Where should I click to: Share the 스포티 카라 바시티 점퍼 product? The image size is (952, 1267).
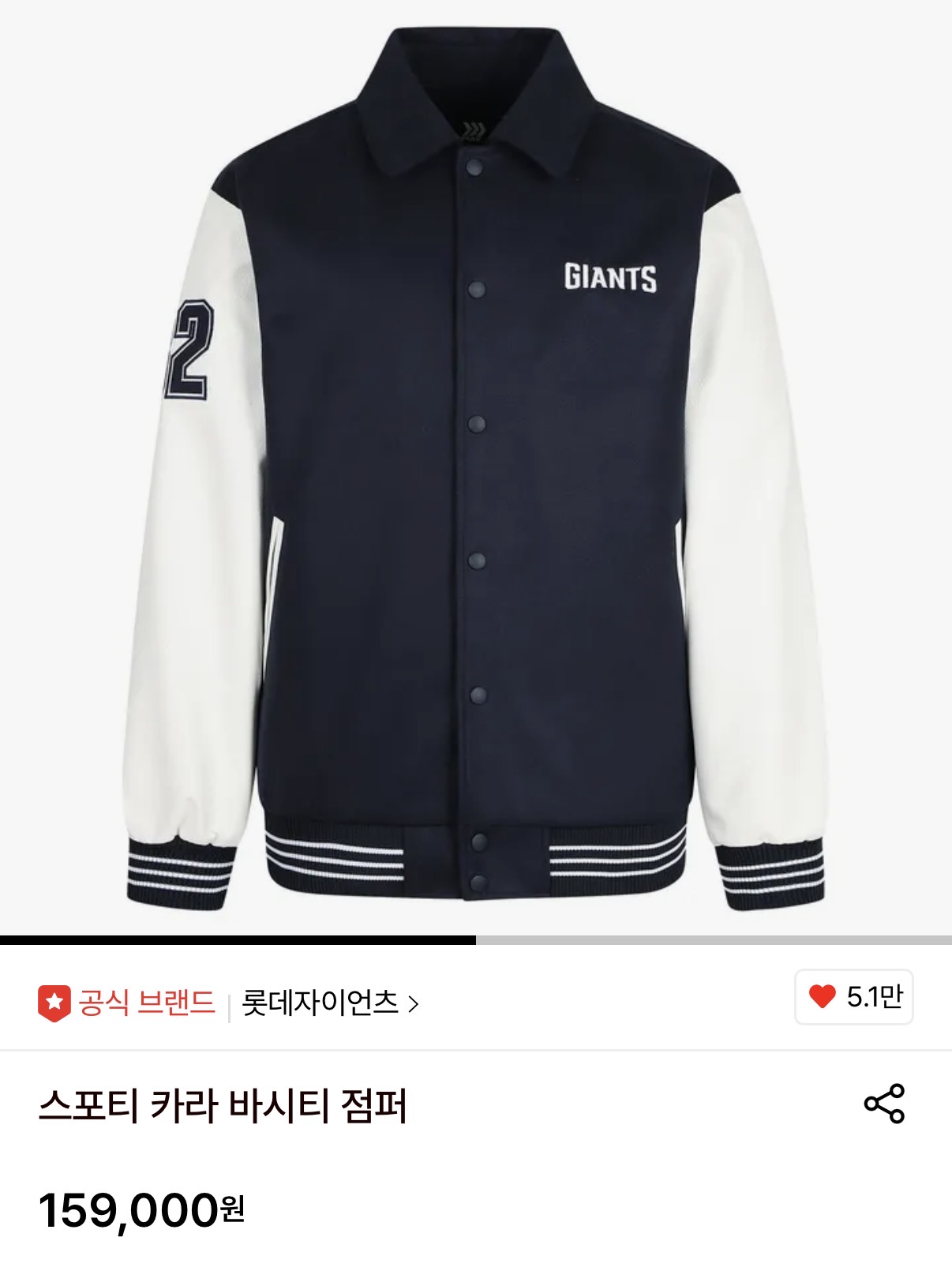(x=884, y=1104)
